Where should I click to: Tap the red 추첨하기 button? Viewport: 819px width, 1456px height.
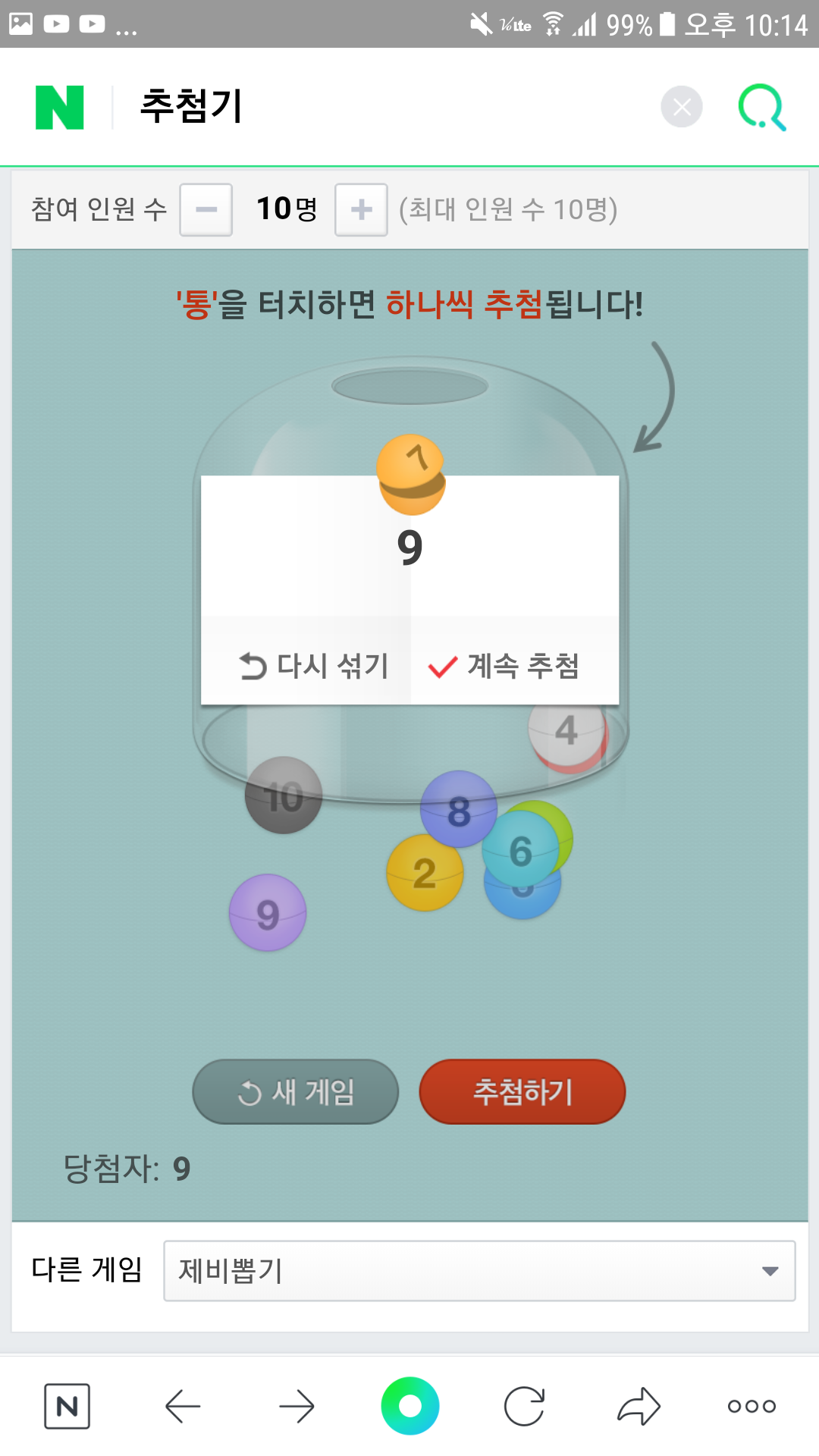tap(522, 1092)
